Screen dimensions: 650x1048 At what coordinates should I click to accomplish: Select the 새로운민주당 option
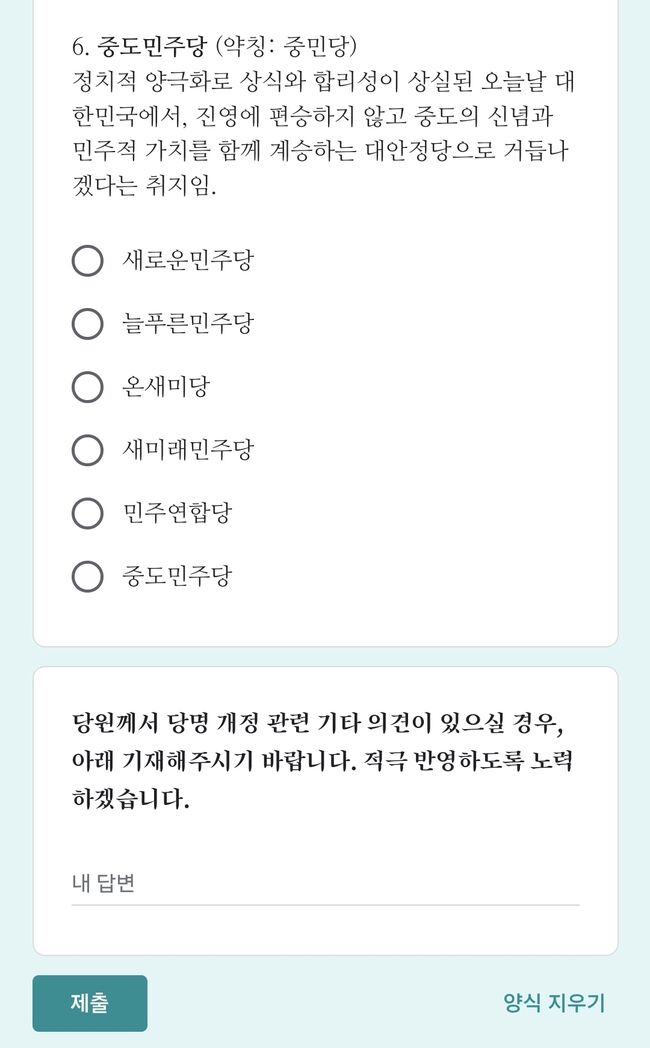tap(88, 261)
